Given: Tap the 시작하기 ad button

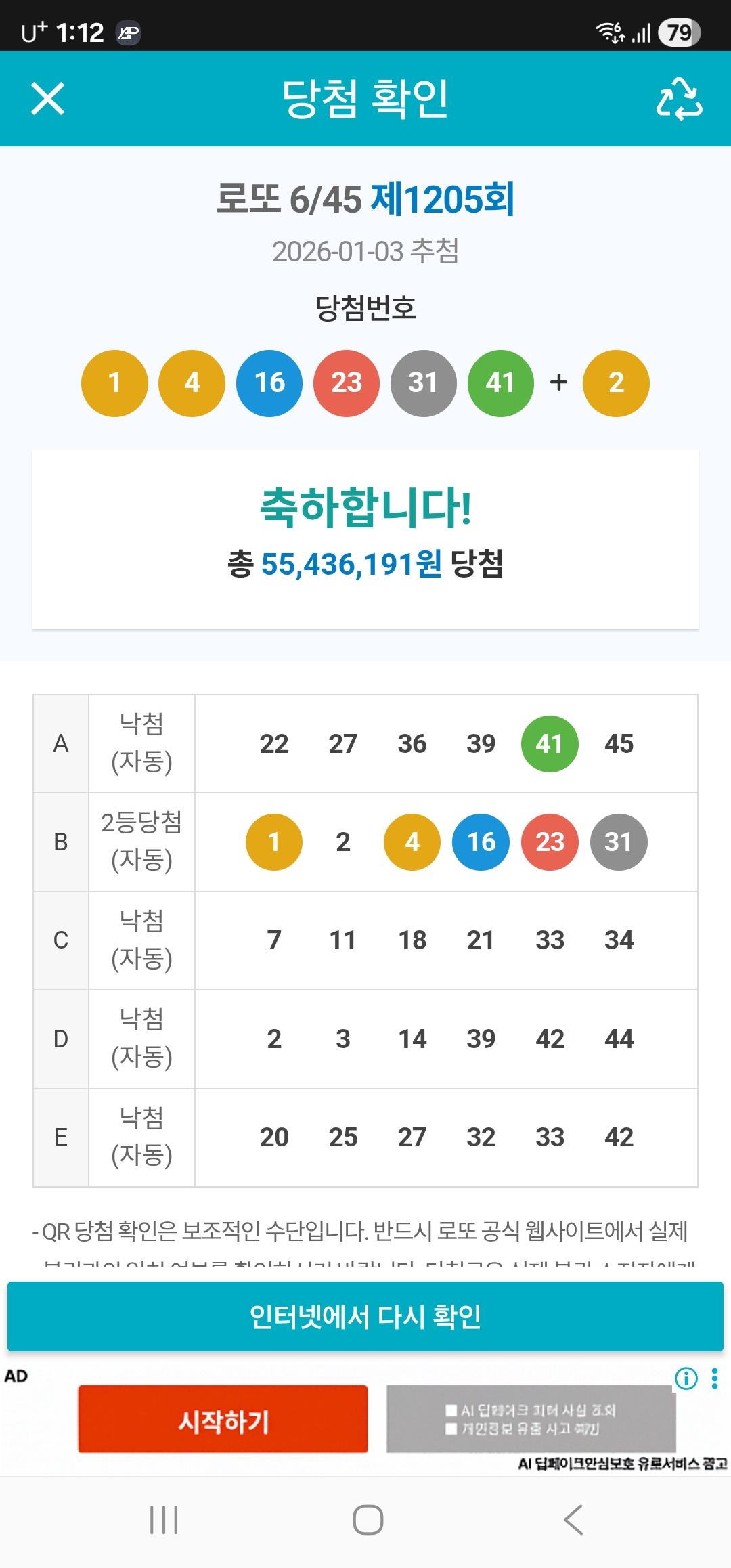Looking at the screenshot, I should [x=223, y=1418].
